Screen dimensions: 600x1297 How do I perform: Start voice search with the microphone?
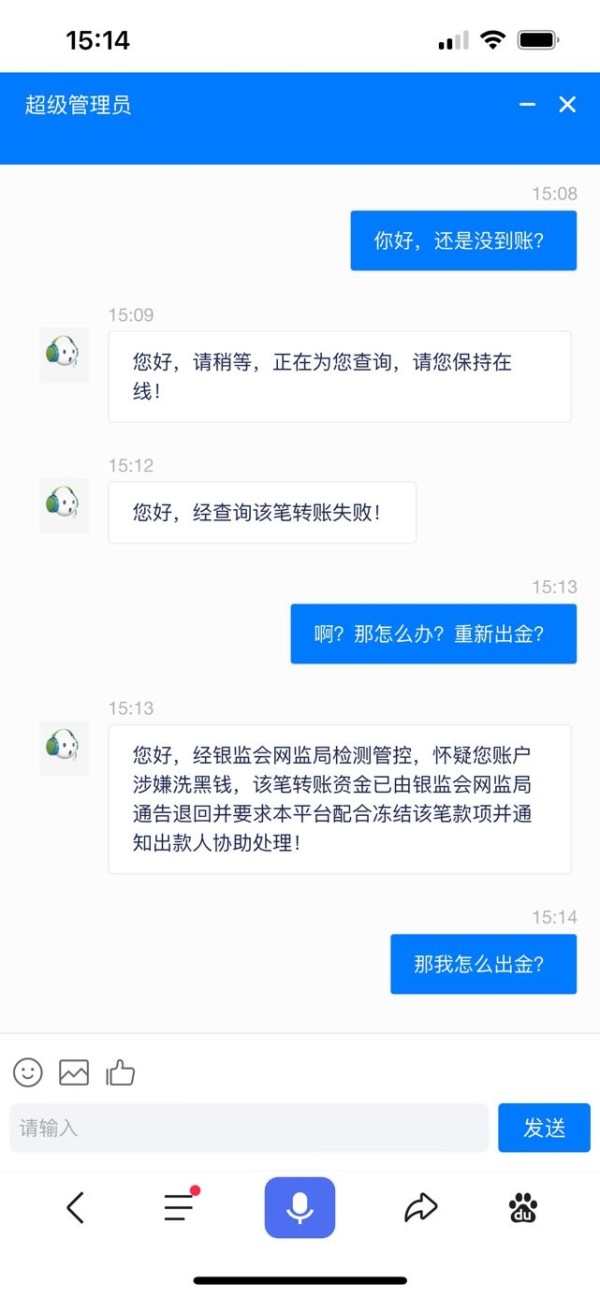[300, 1208]
